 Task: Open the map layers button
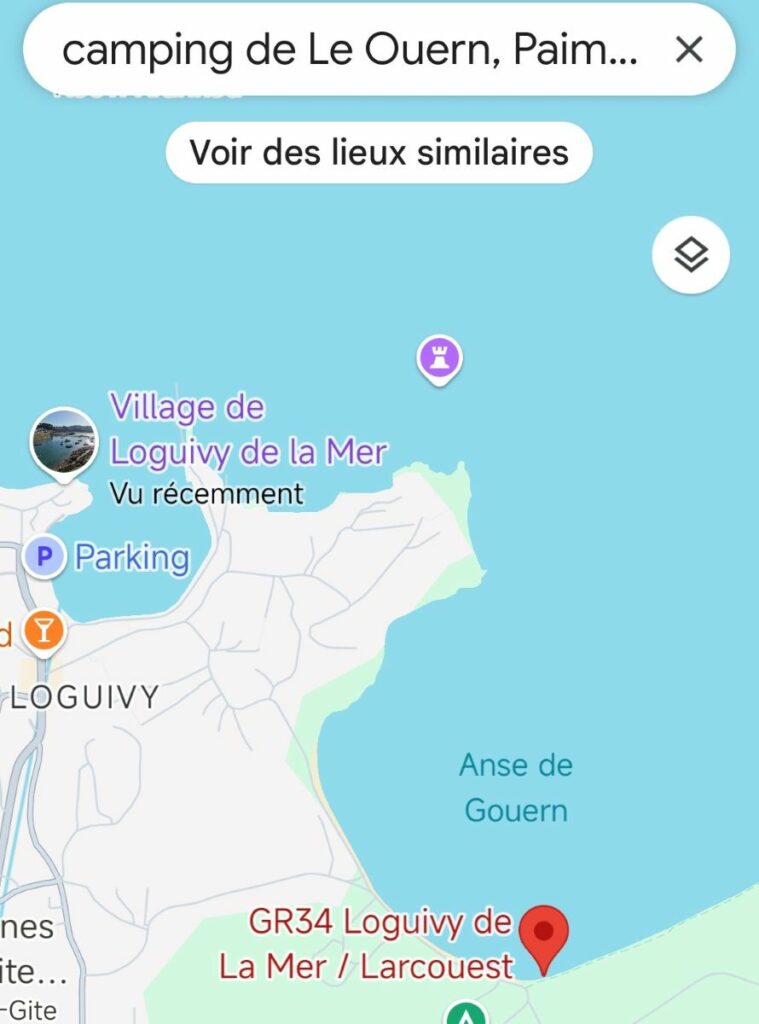click(691, 255)
